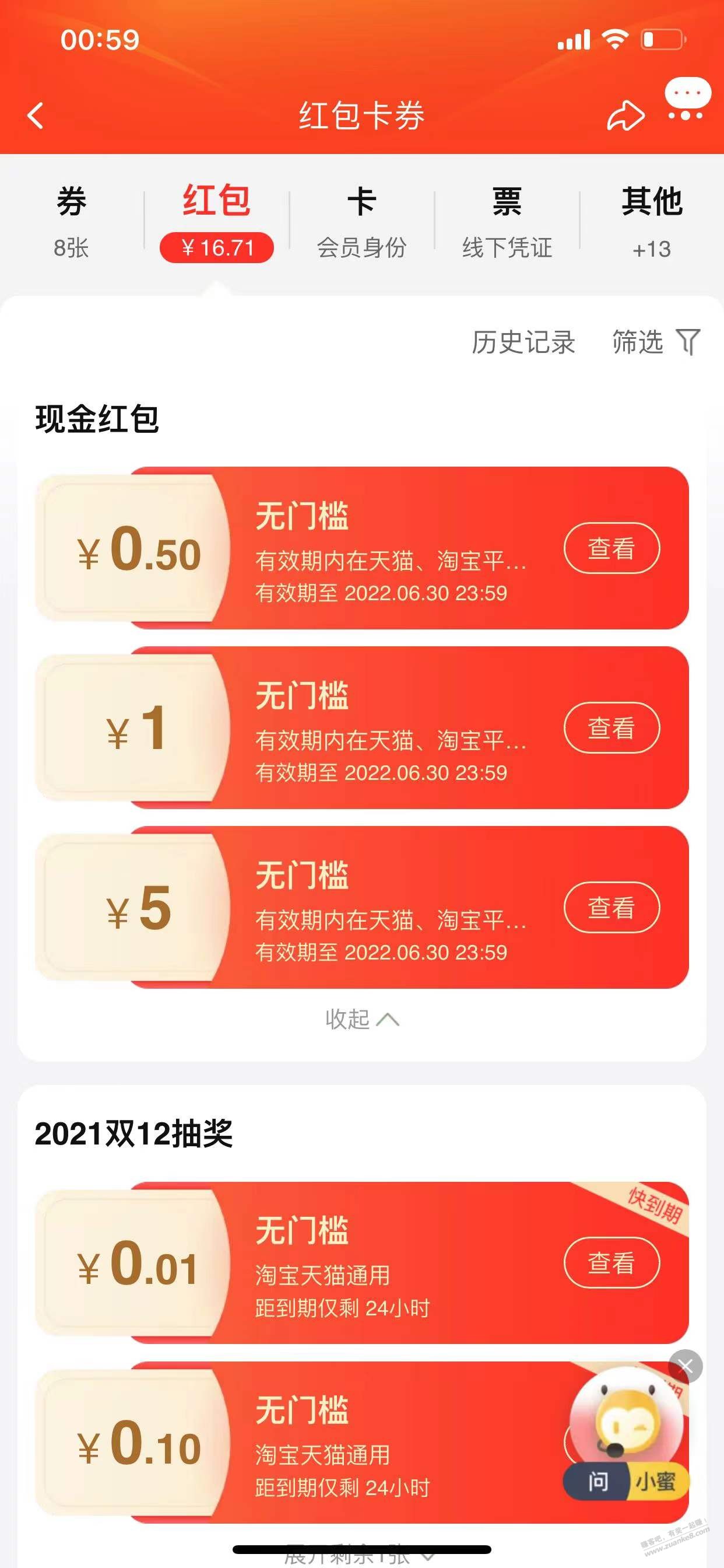The height and width of the screenshot is (1568, 724).
Task: Tap 查看 on the ¥5 red packet
Action: pyautogui.click(x=611, y=908)
